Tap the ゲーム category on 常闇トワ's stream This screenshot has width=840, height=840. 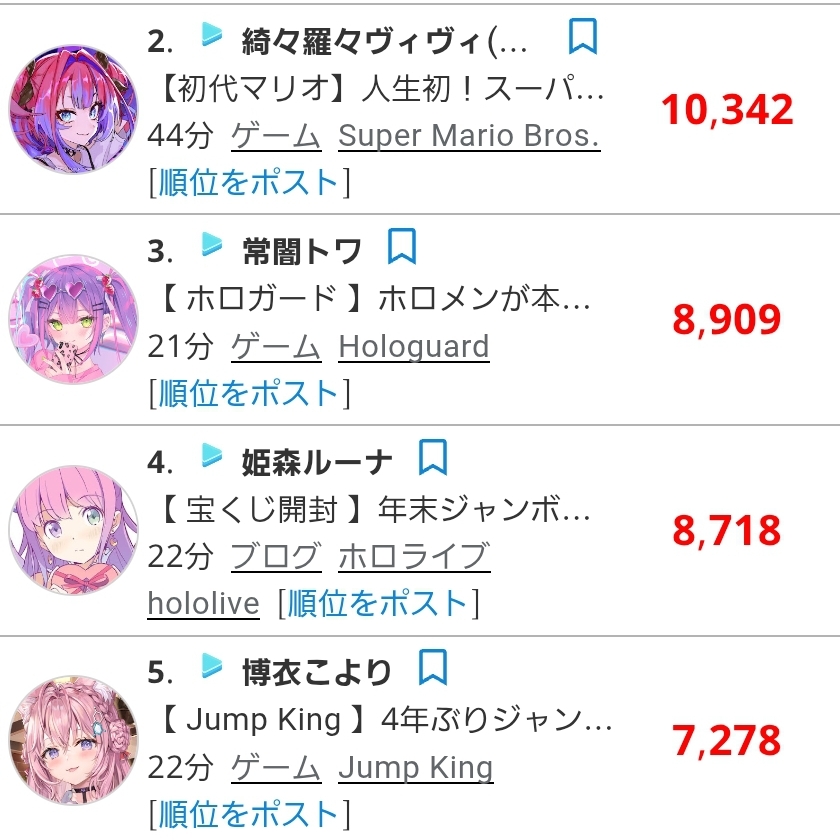276,347
